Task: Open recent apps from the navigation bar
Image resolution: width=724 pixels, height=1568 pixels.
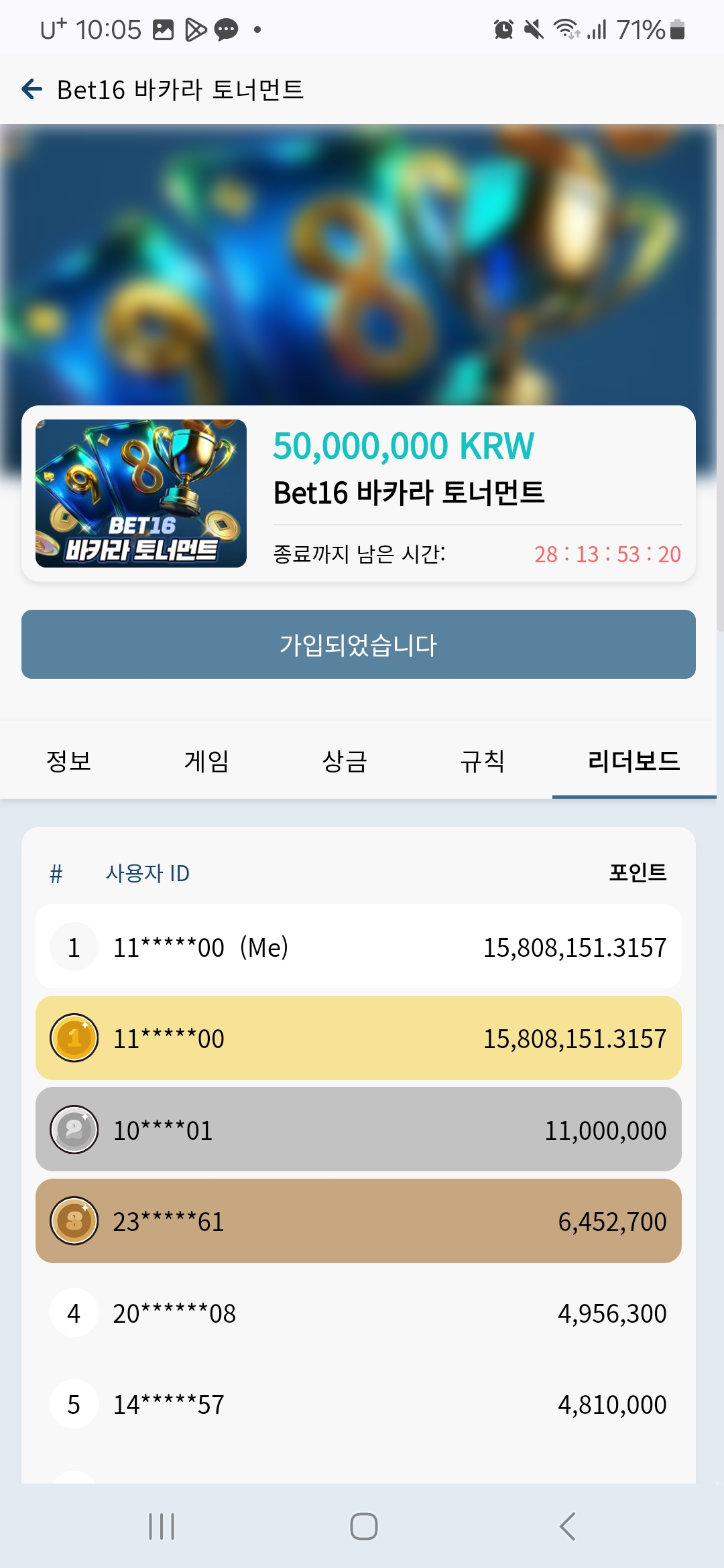Action: coord(162,1526)
